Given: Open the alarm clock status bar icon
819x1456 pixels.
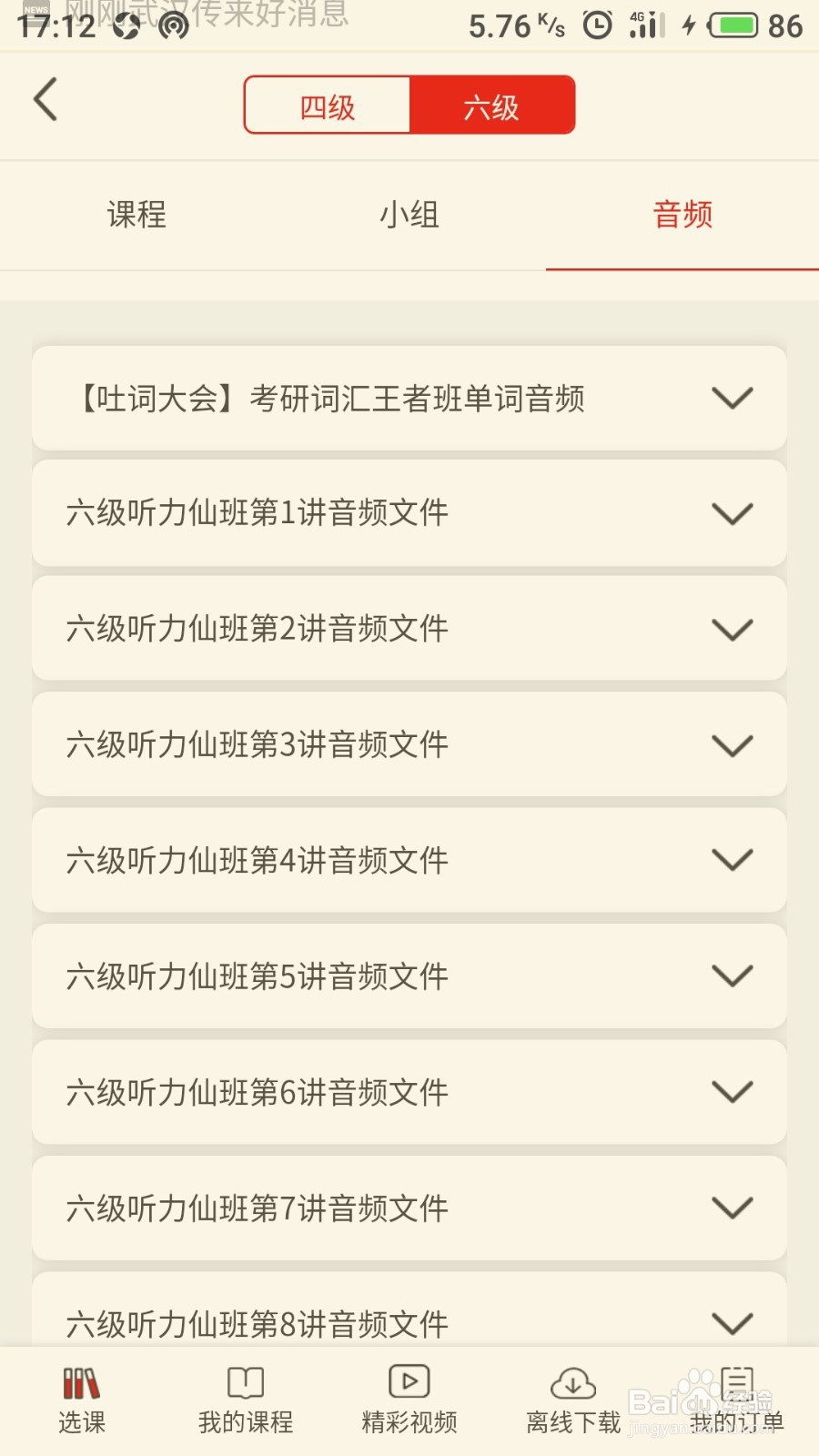Looking at the screenshot, I should click(x=597, y=25).
